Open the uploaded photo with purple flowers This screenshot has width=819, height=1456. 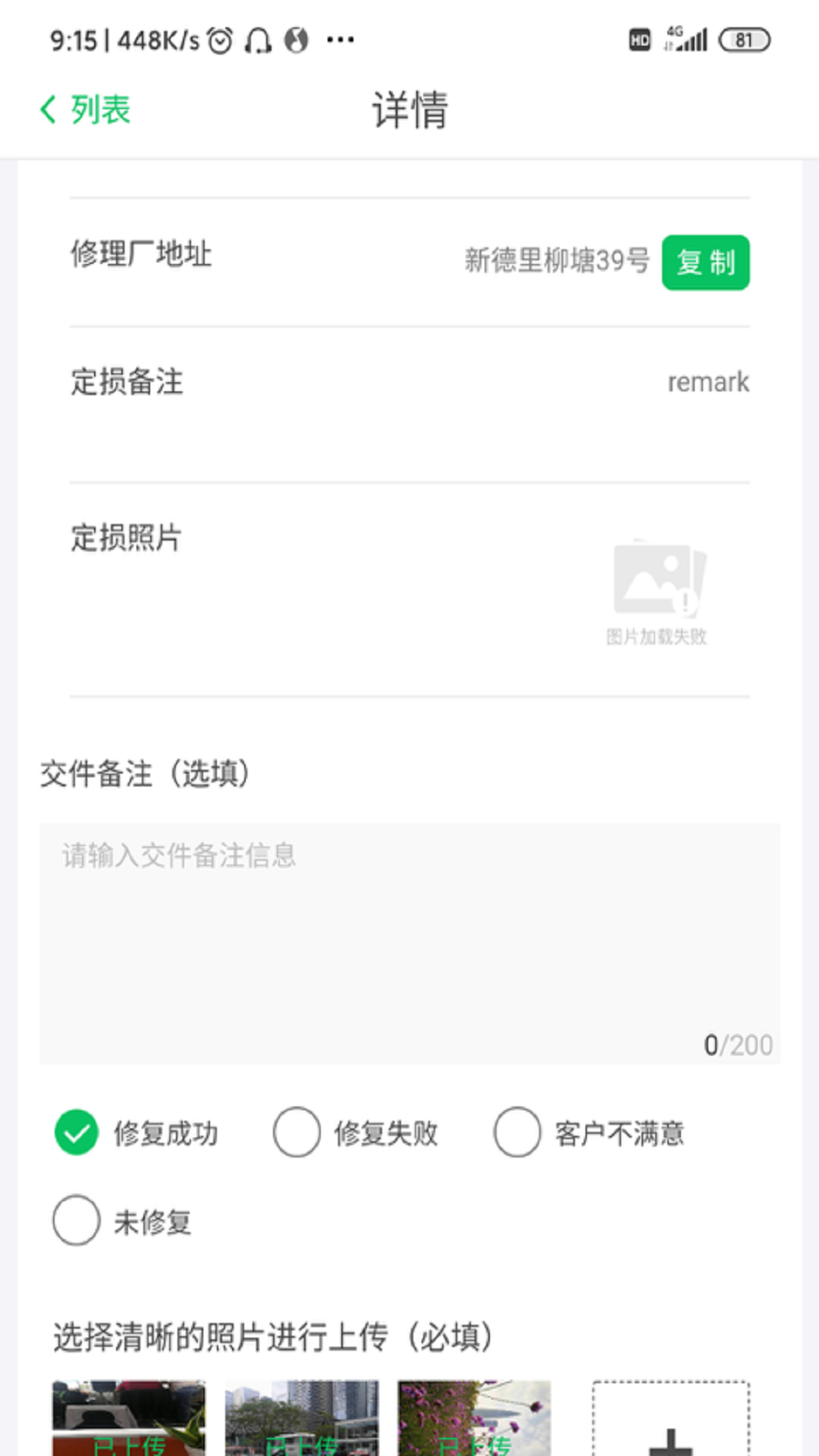pos(474,1417)
